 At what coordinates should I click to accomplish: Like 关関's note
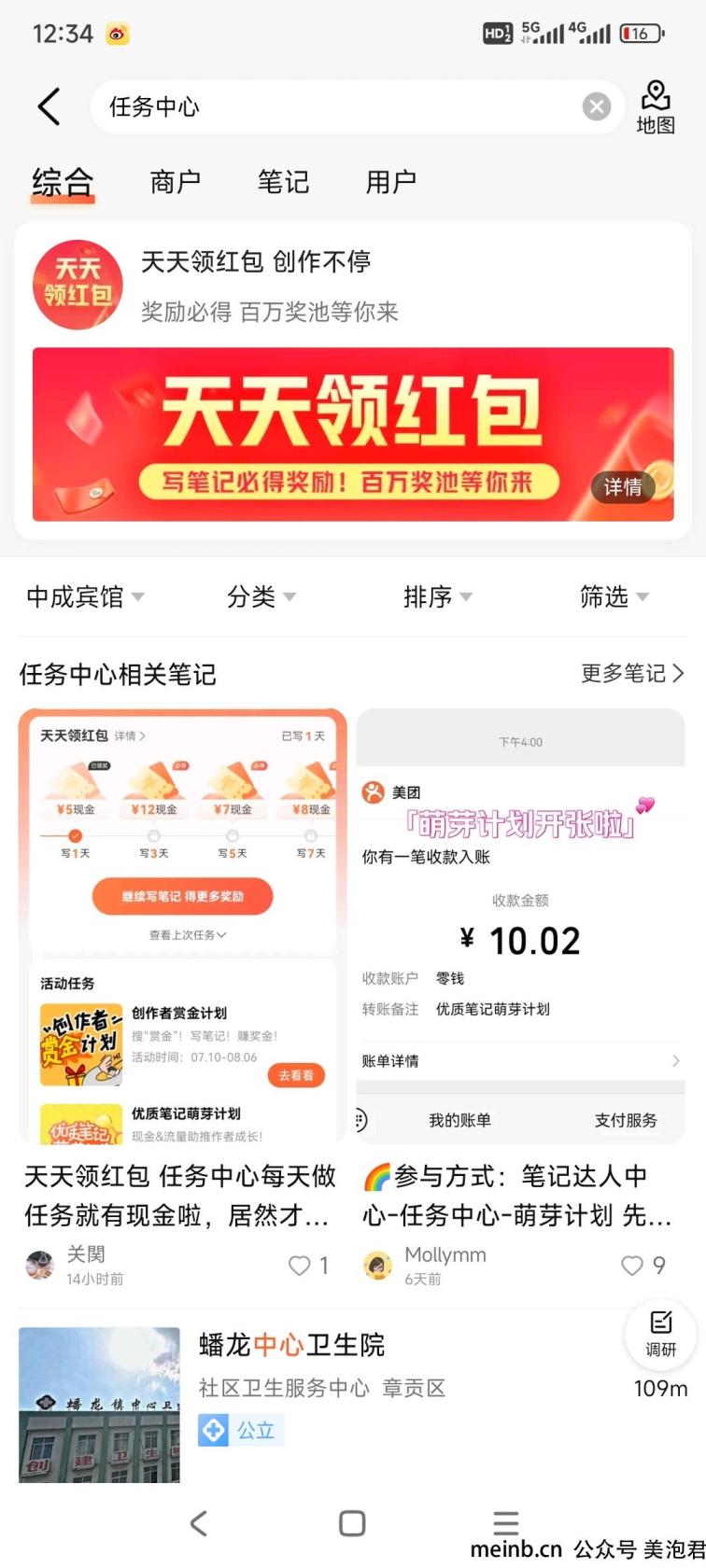300,1266
